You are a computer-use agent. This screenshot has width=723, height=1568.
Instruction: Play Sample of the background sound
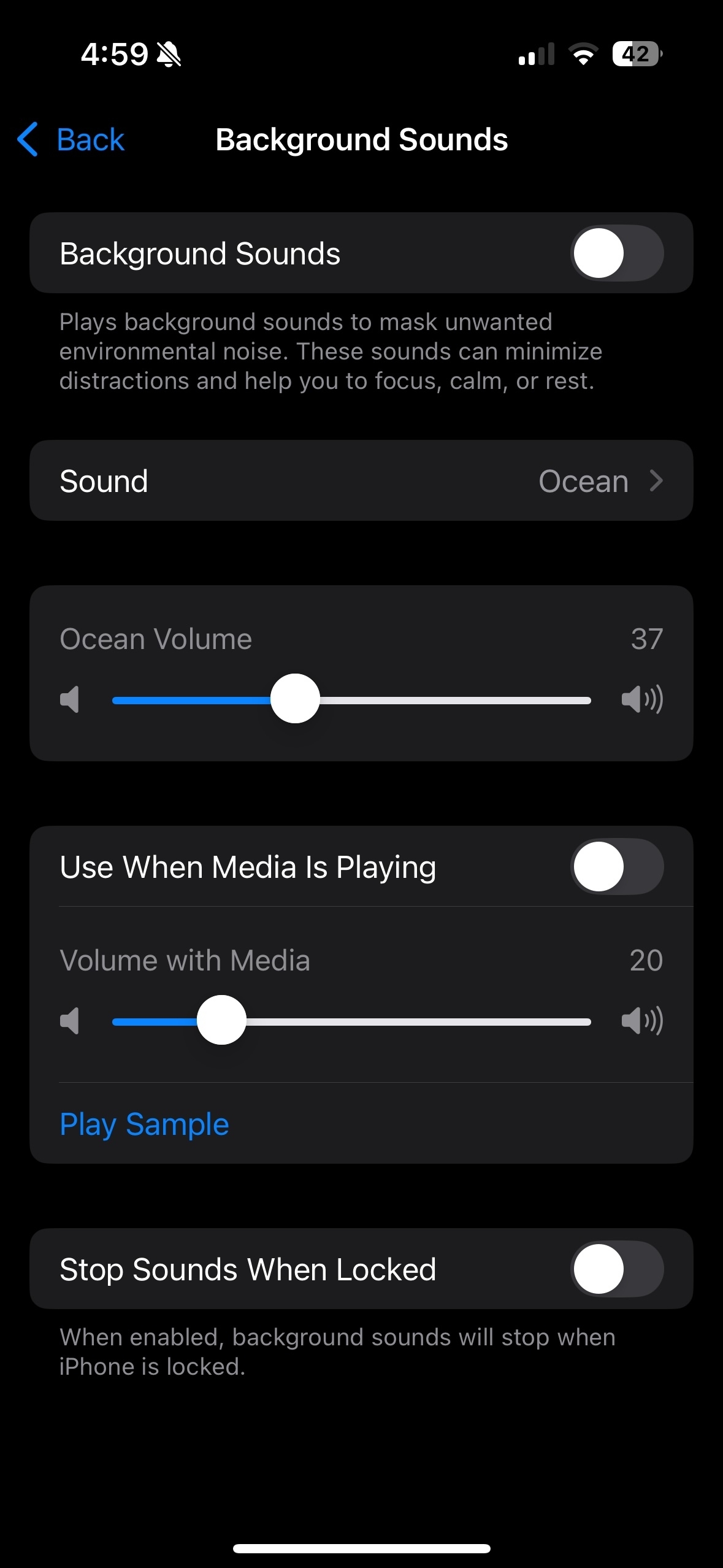point(145,1124)
